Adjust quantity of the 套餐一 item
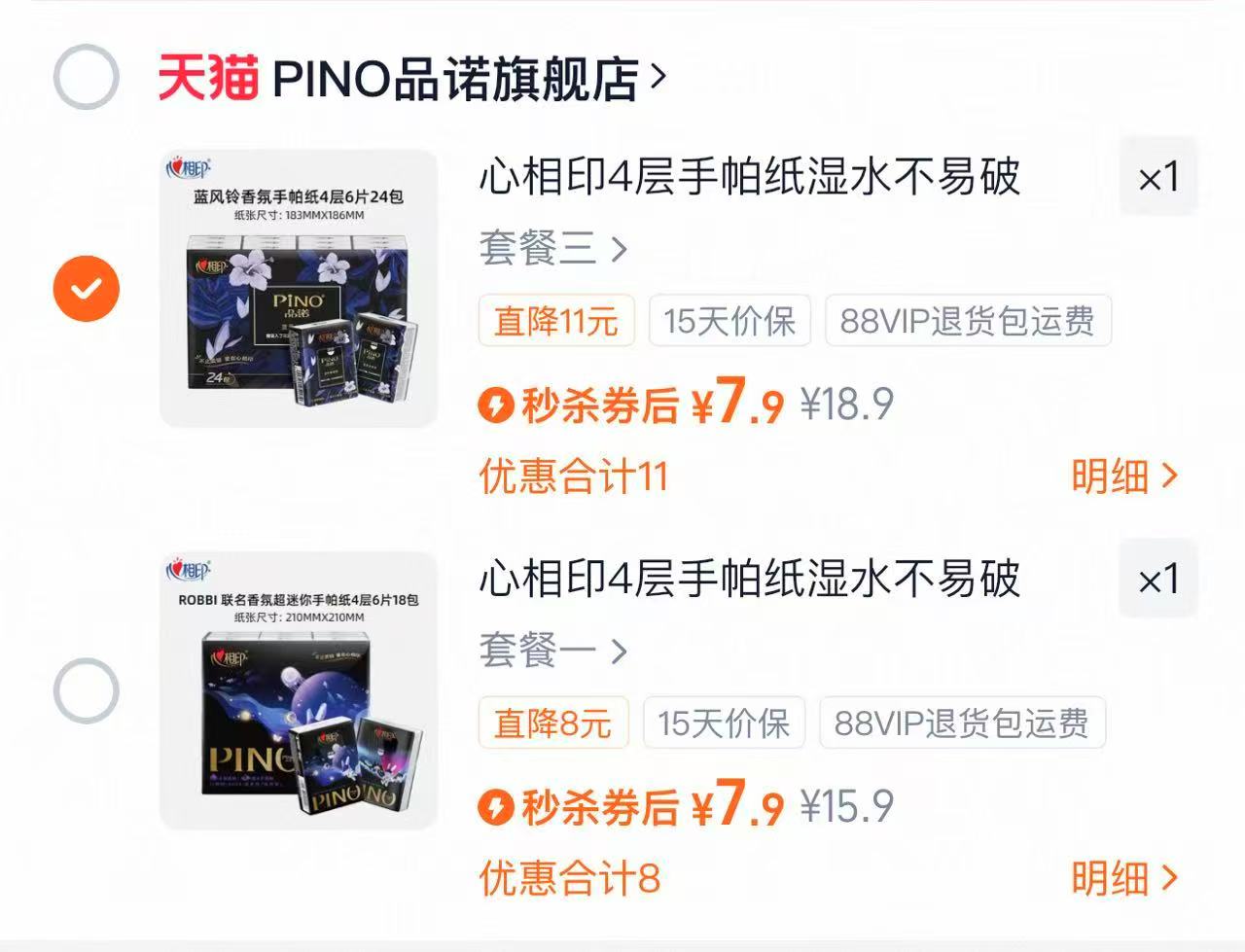The image size is (1245, 952). (1157, 580)
